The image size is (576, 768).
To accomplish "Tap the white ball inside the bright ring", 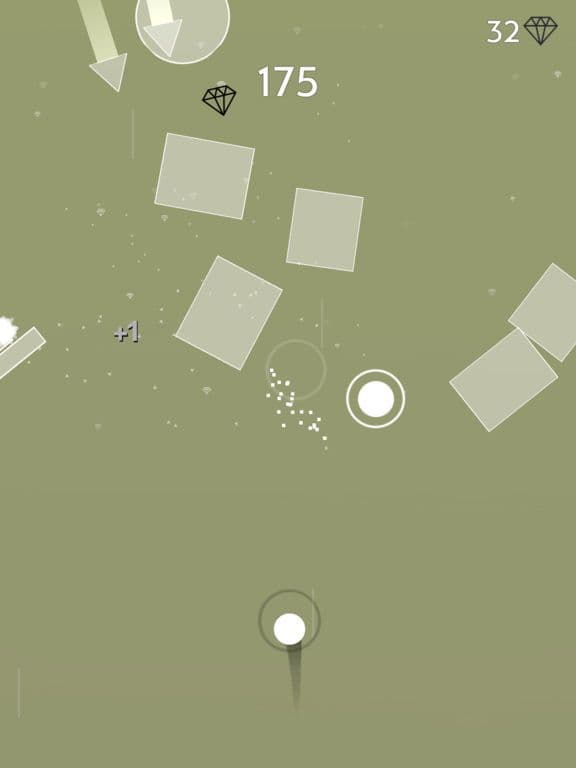I will point(376,399).
